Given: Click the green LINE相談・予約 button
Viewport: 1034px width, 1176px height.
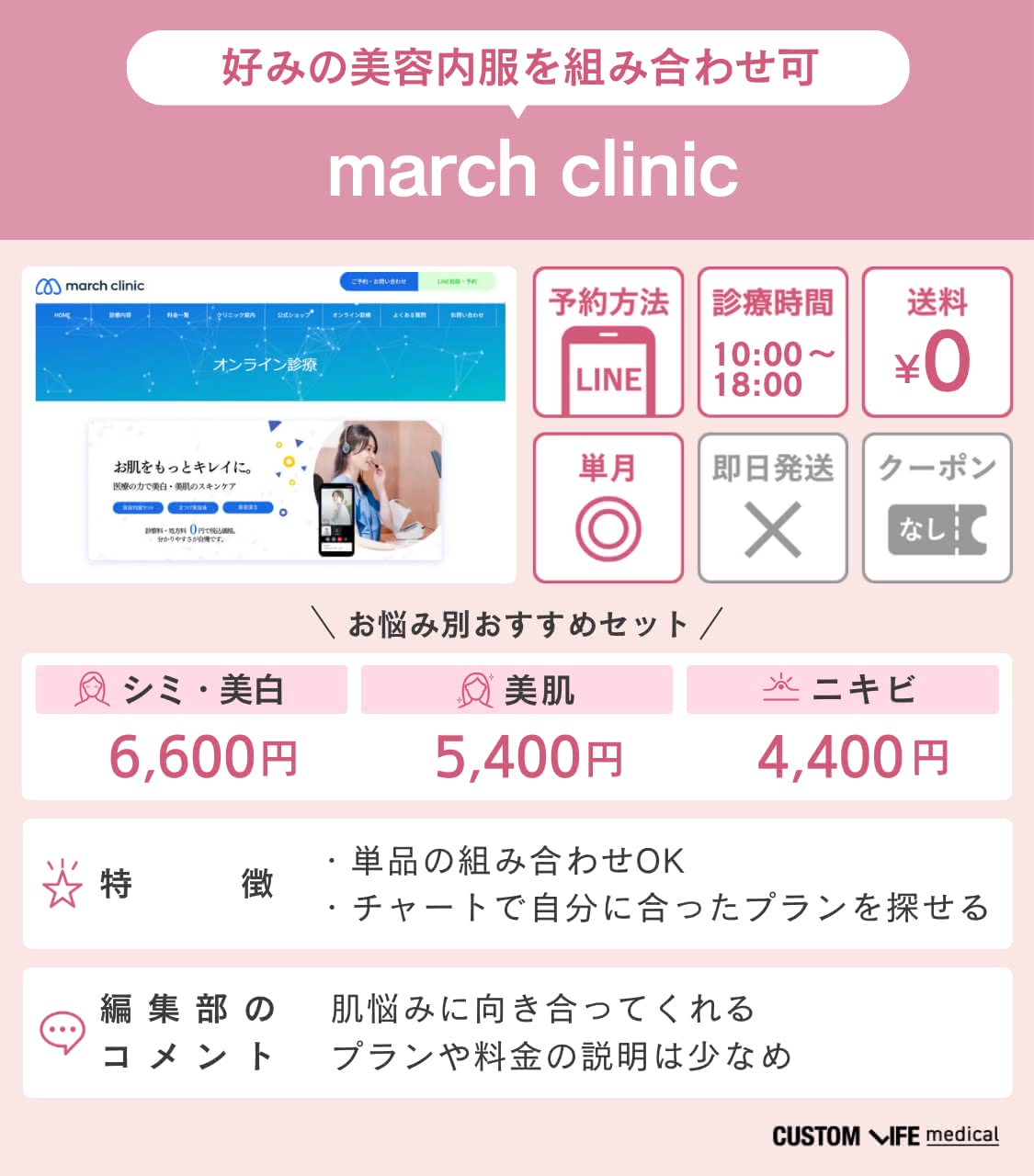Looking at the screenshot, I should [458, 283].
